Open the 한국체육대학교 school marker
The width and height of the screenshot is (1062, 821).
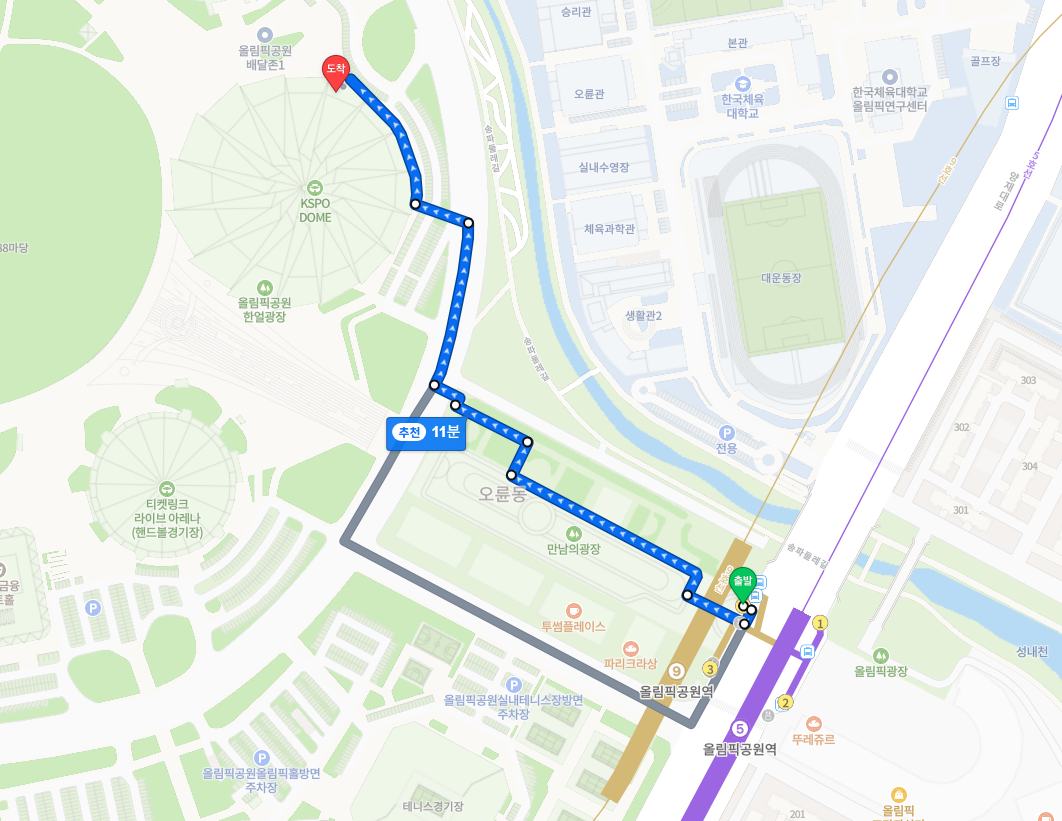point(742,83)
